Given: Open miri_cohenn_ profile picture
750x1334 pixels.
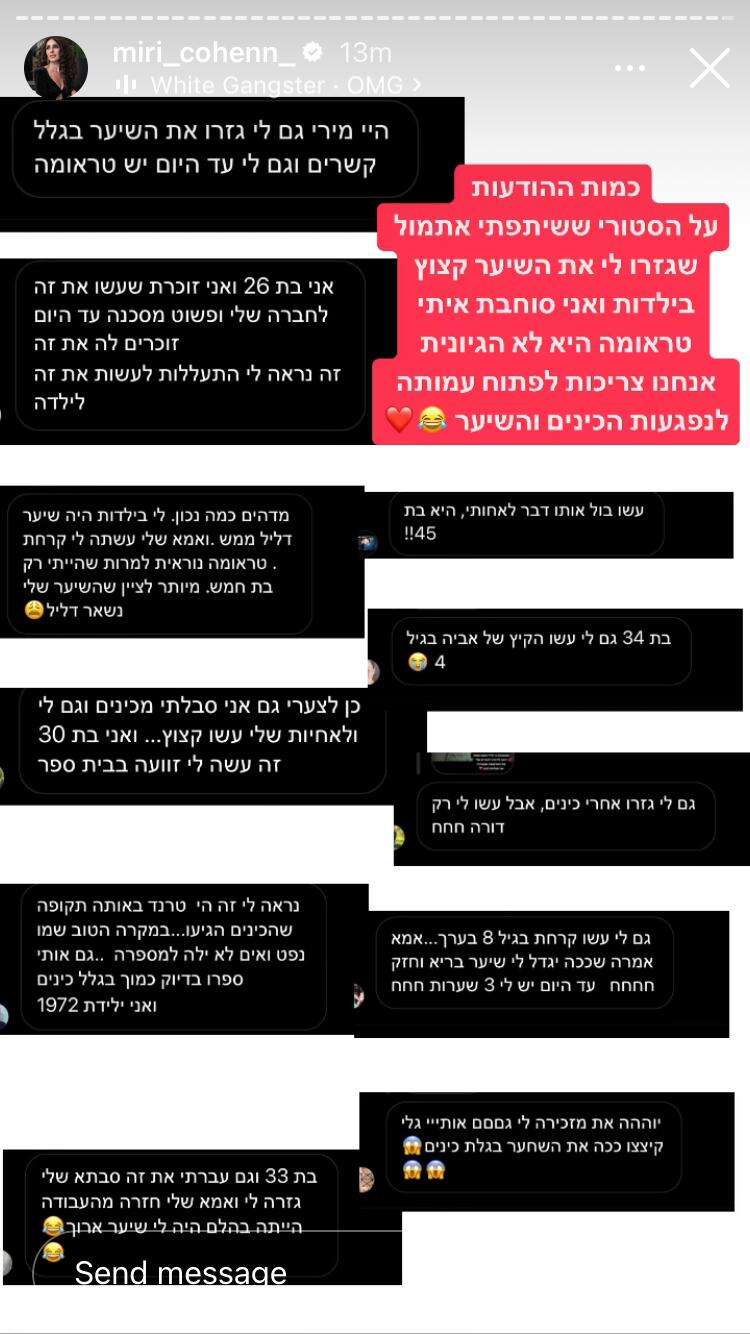Looking at the screenshot, I should (x=56, y=68).
